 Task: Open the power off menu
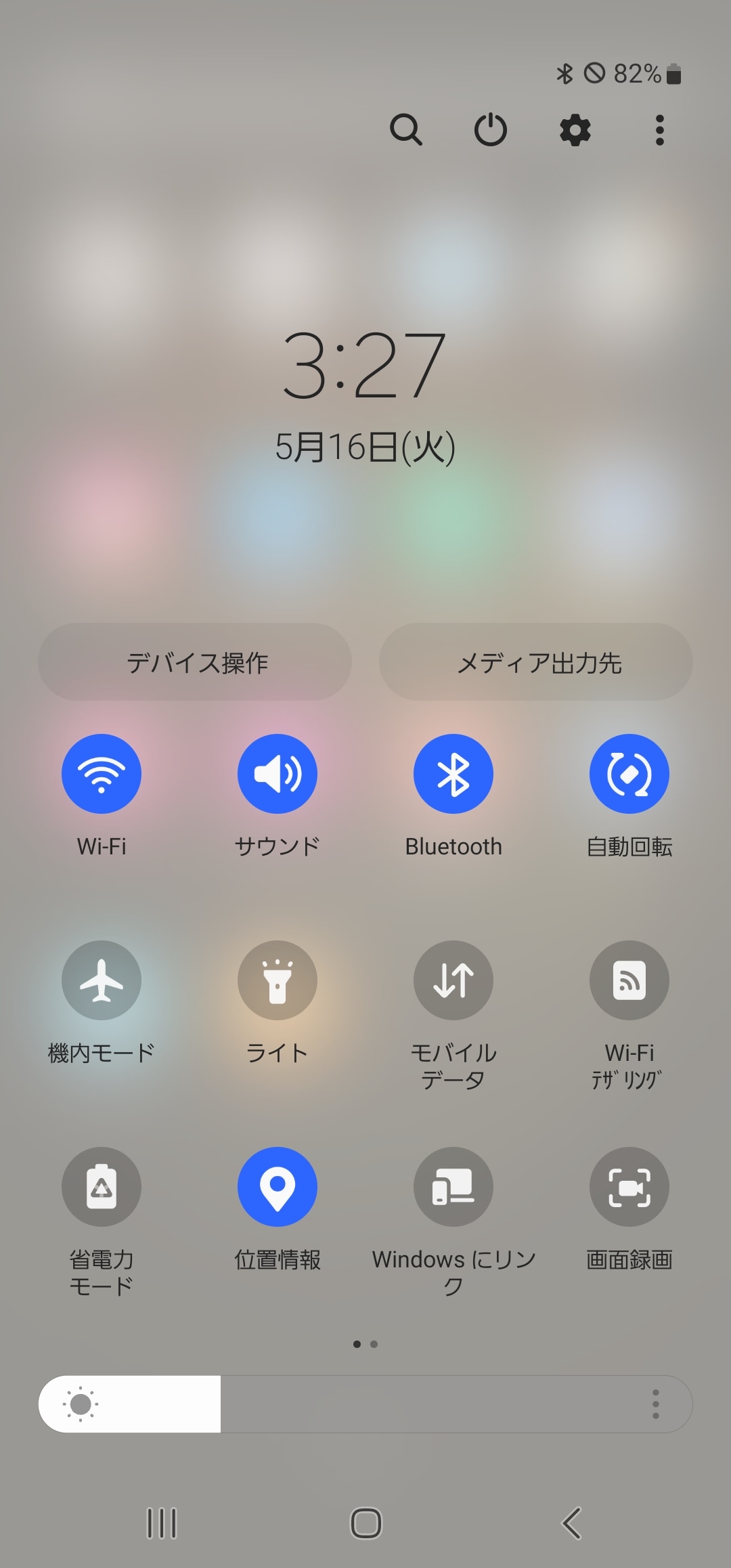491,129
